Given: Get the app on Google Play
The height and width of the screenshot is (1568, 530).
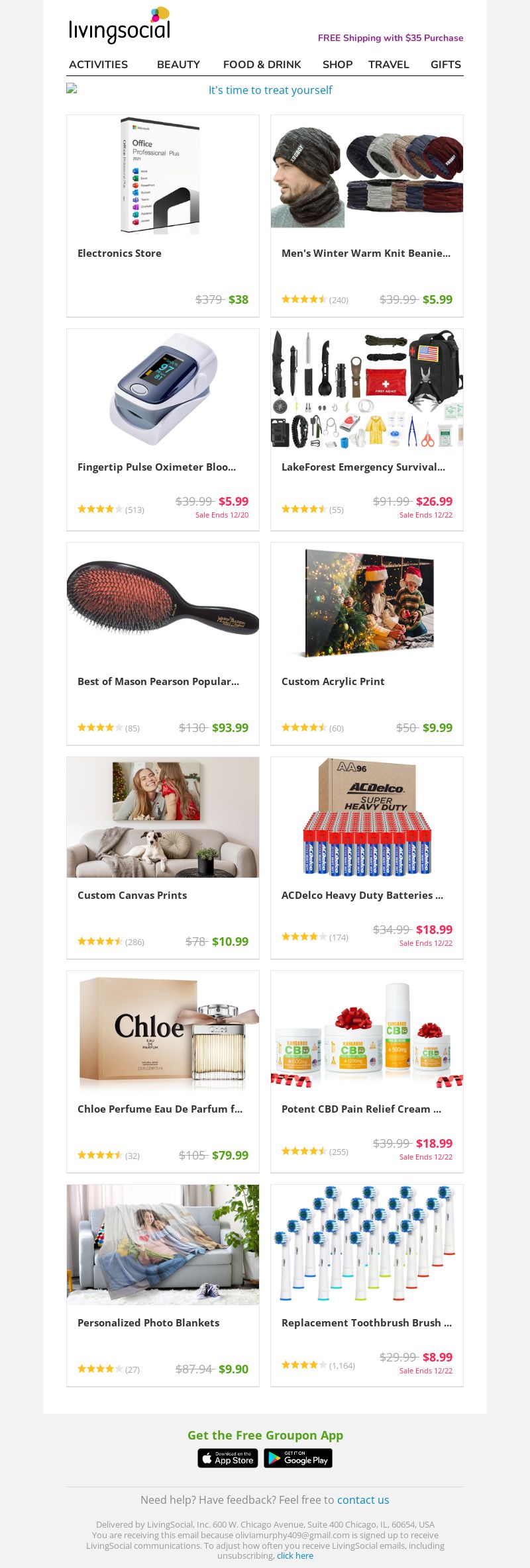Looking at the screenshot, I should [x=298, y=1458].
